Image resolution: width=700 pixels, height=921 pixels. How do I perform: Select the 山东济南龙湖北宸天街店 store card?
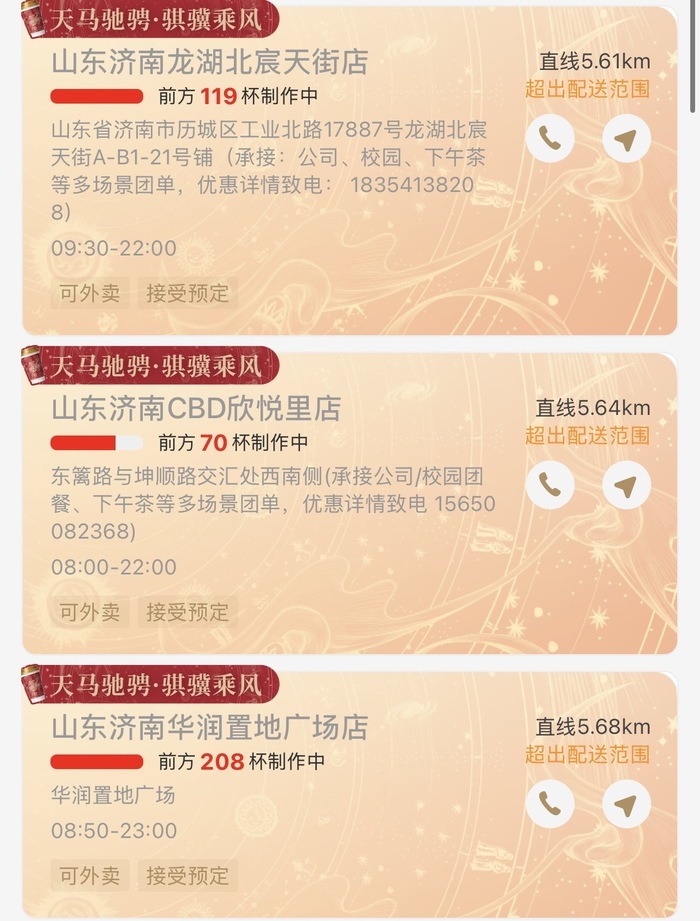pyautogui.click(x=210, y=62)
